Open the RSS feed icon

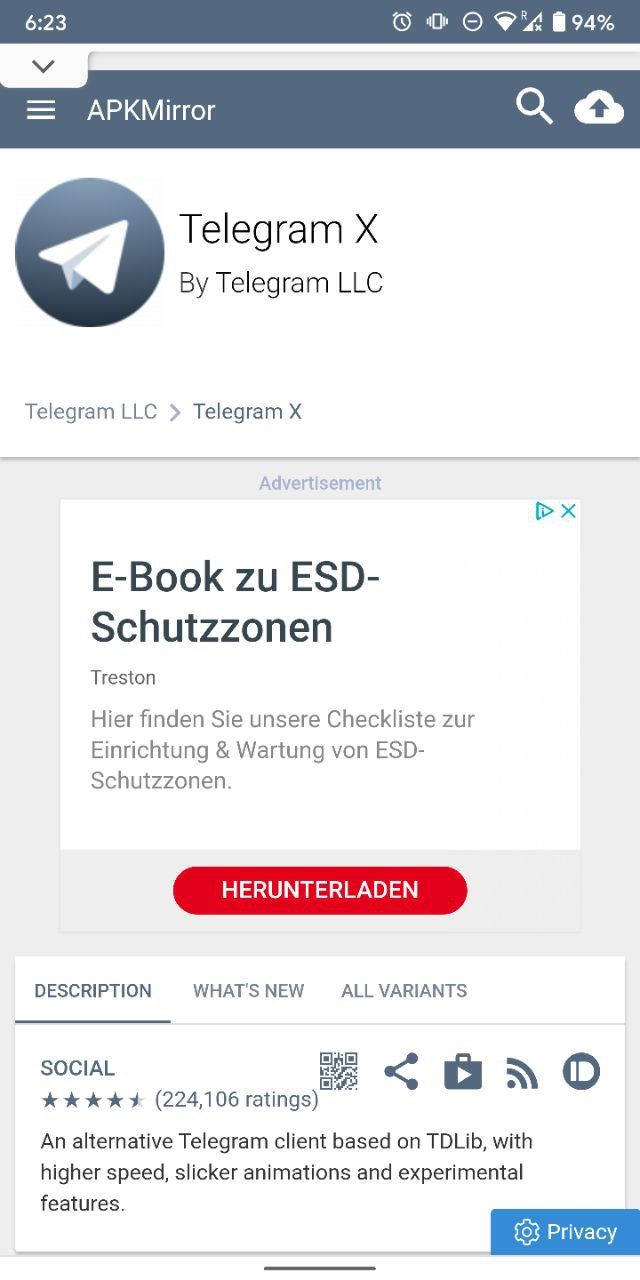coord(521,1073)
